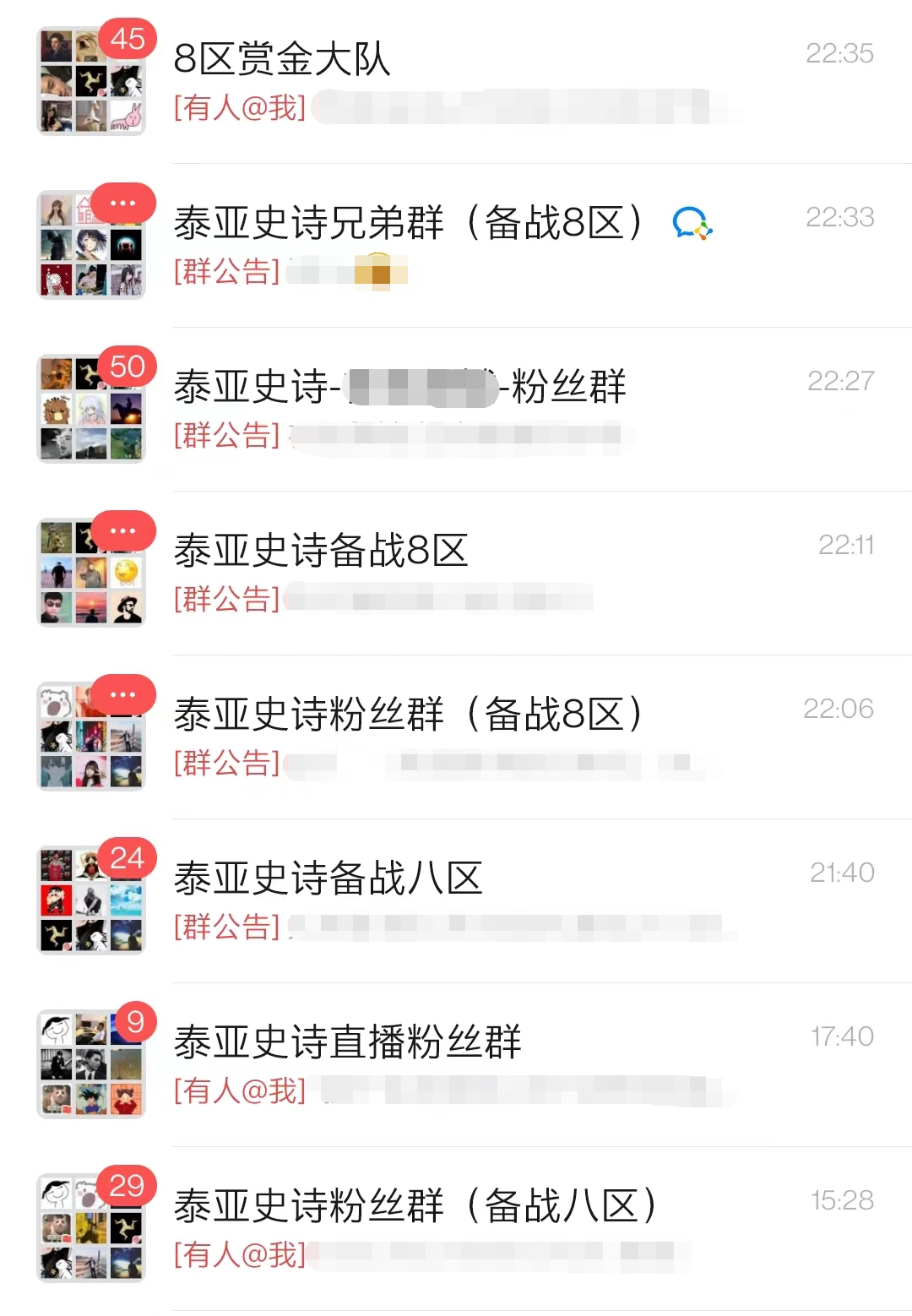Open the group avatar of 8区赏金大队

pyautogui.click(x=90, y=79)
